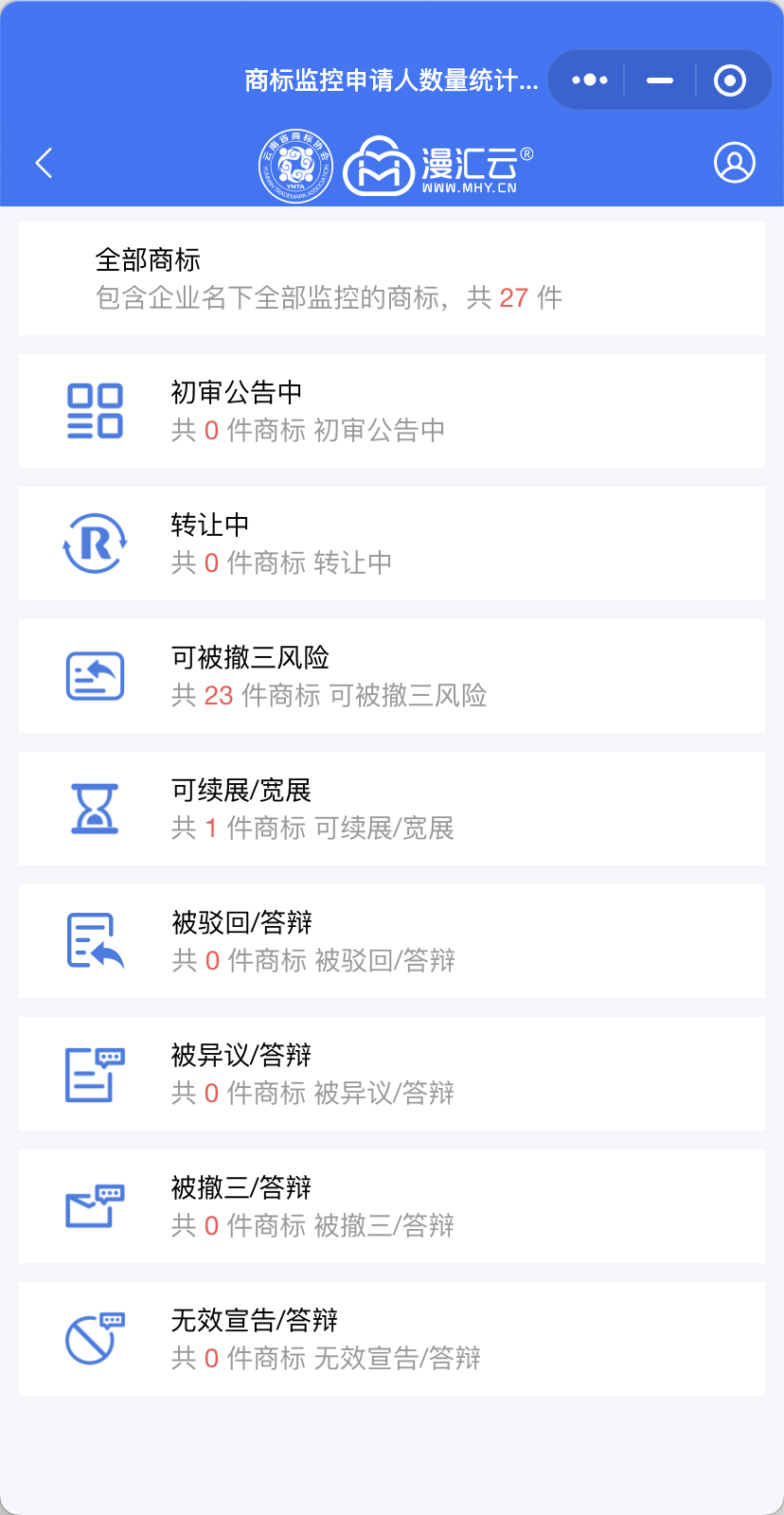Open the mini program more-options menu

click(x=590, y=80)
